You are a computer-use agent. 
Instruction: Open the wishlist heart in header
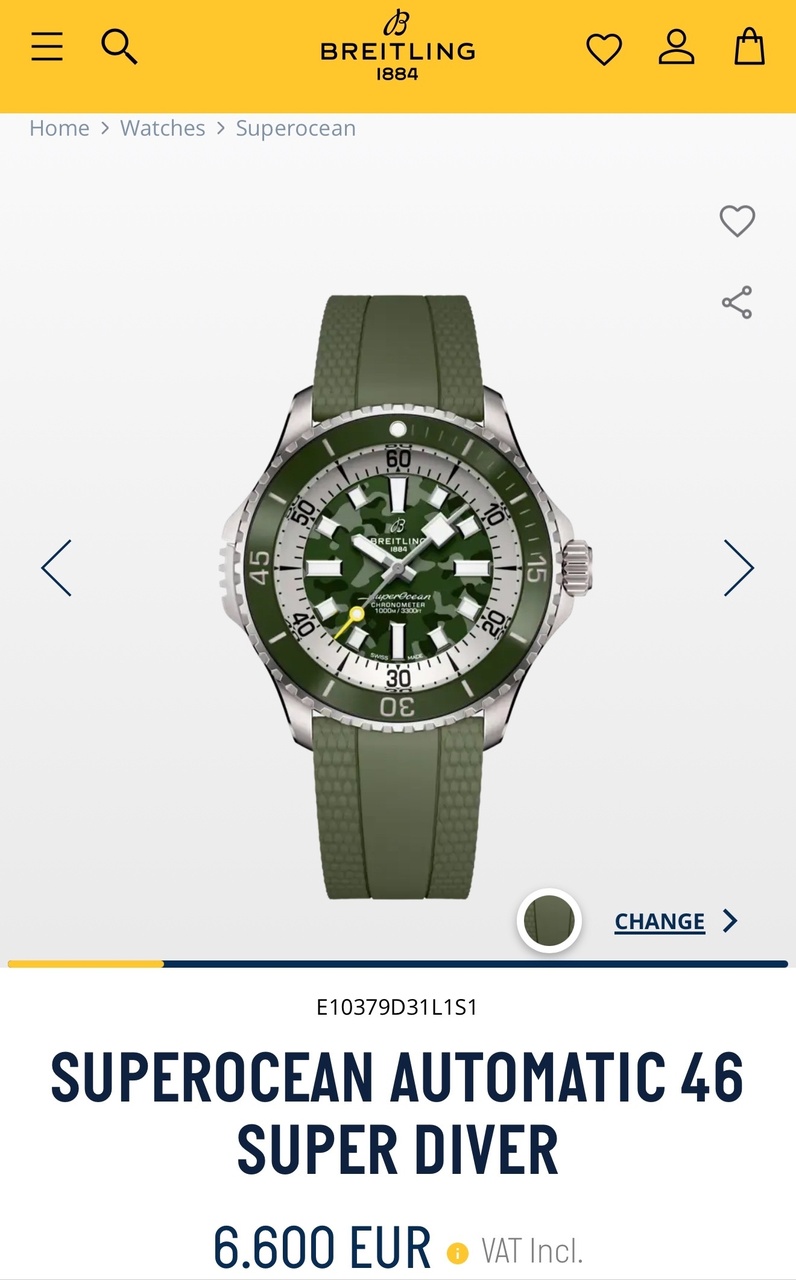pos(604,48)
